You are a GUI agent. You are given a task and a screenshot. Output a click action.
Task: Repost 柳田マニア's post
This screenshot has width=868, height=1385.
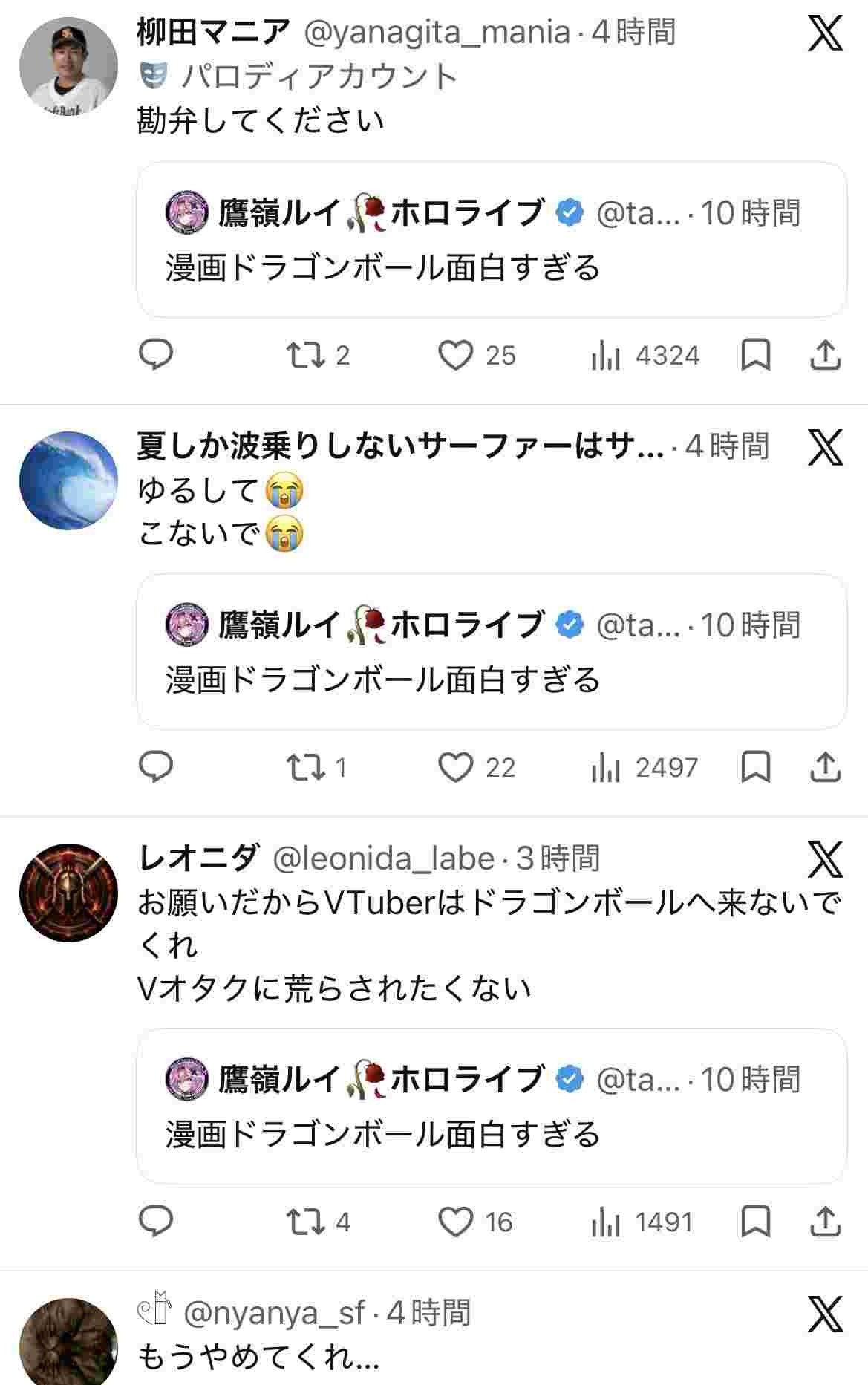(307, 355)
